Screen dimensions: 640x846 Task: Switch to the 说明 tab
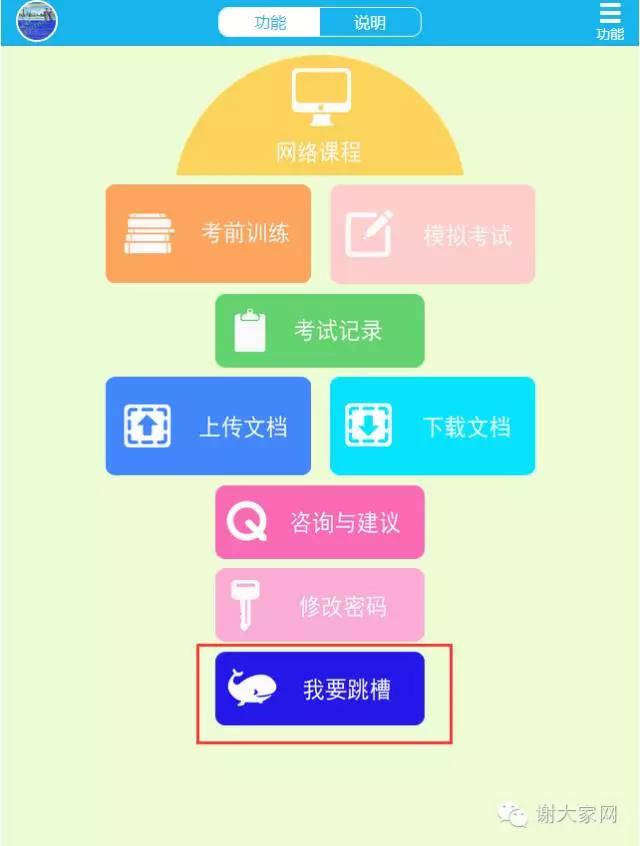pos(370,22)
